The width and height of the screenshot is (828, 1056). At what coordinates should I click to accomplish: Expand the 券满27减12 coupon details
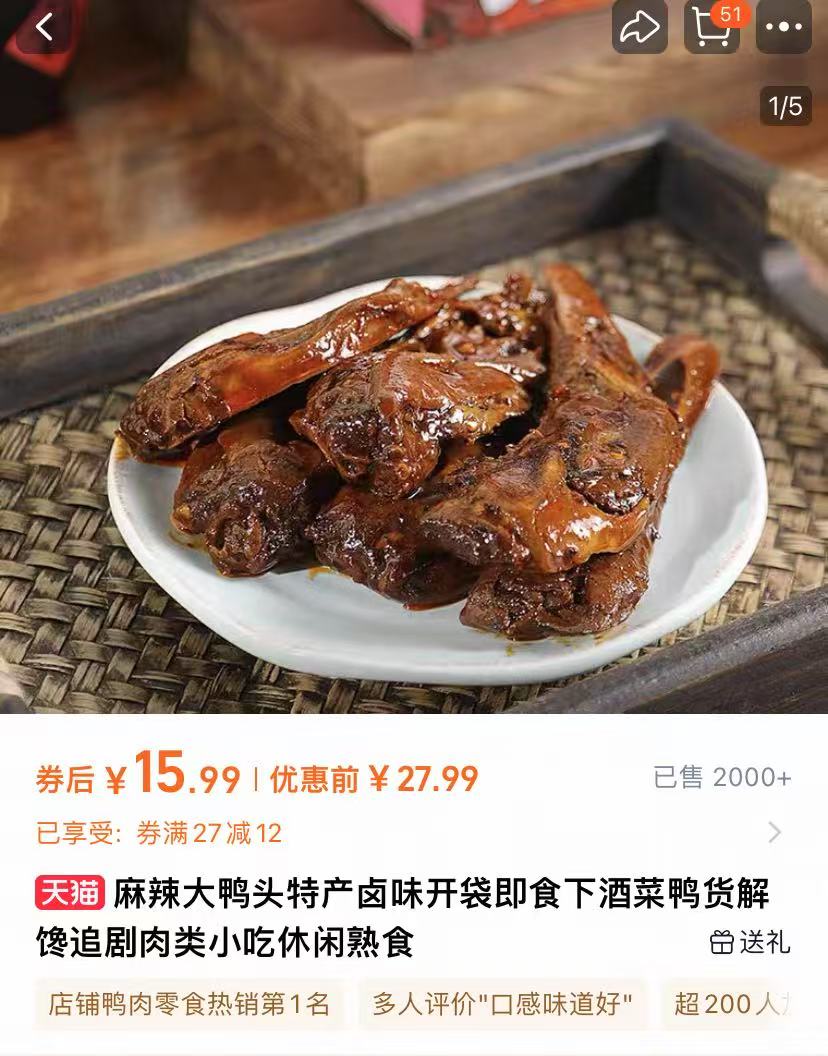[x=774, y=832]
